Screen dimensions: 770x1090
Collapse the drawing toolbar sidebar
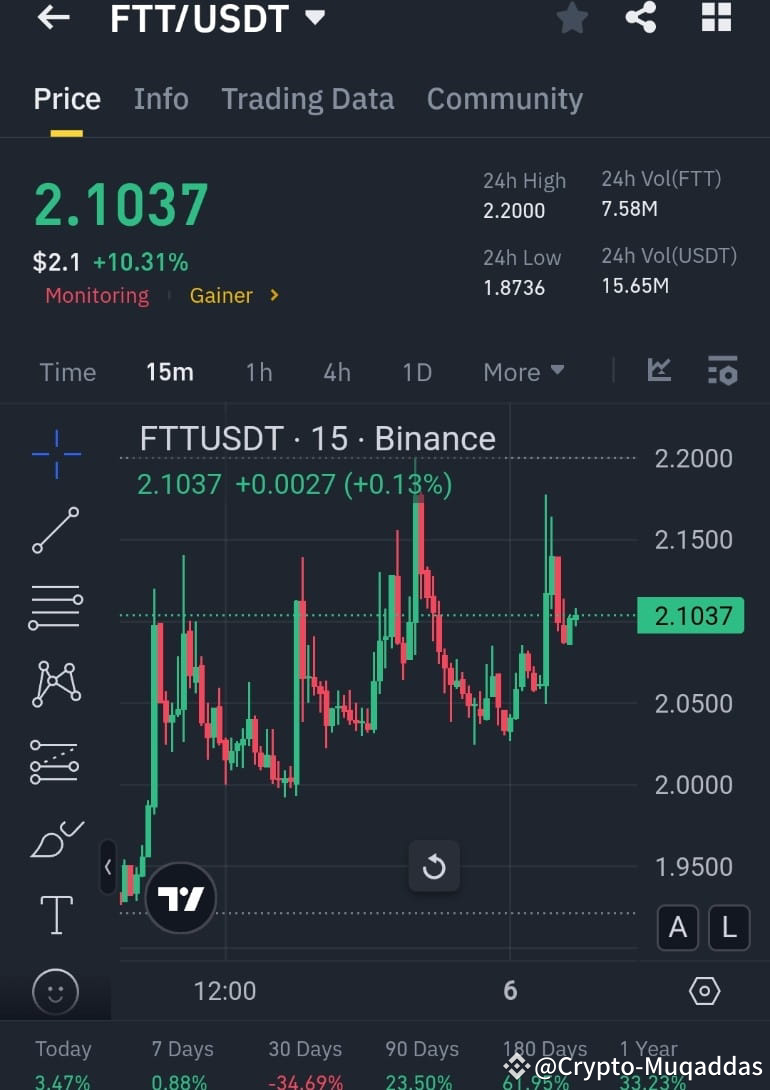point(108,868)
